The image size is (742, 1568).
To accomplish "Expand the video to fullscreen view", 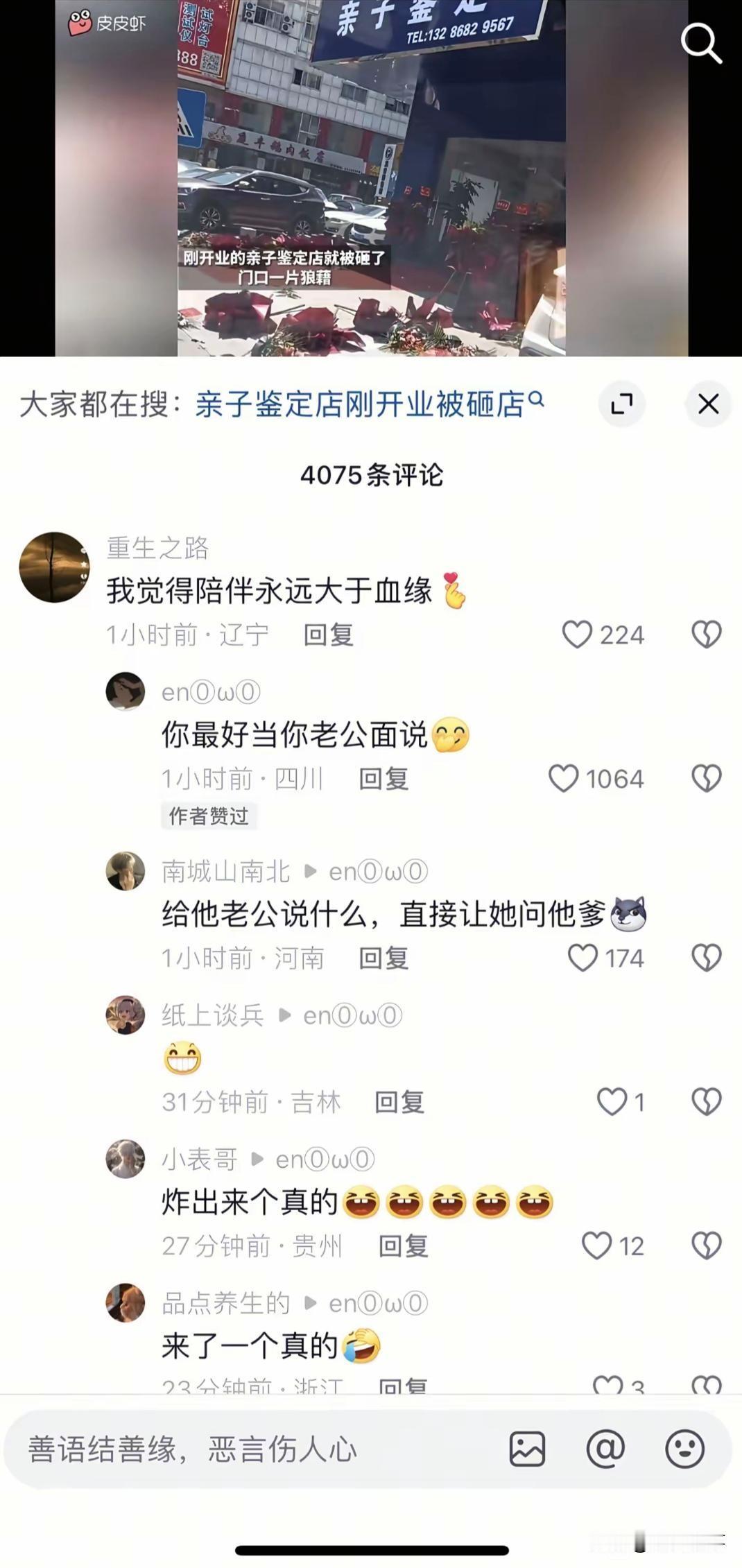I will click(622, 404).
